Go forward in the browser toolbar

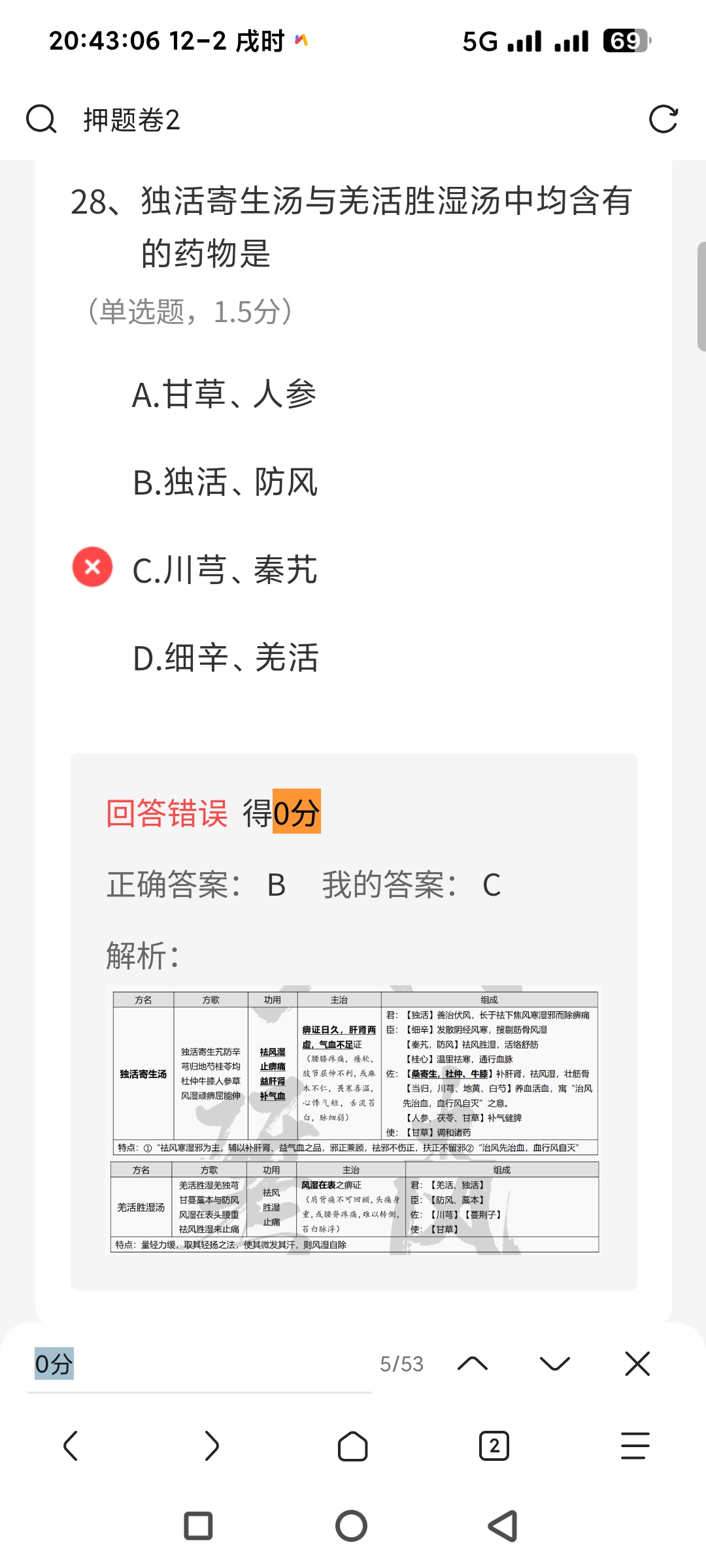pos(212,1446)
